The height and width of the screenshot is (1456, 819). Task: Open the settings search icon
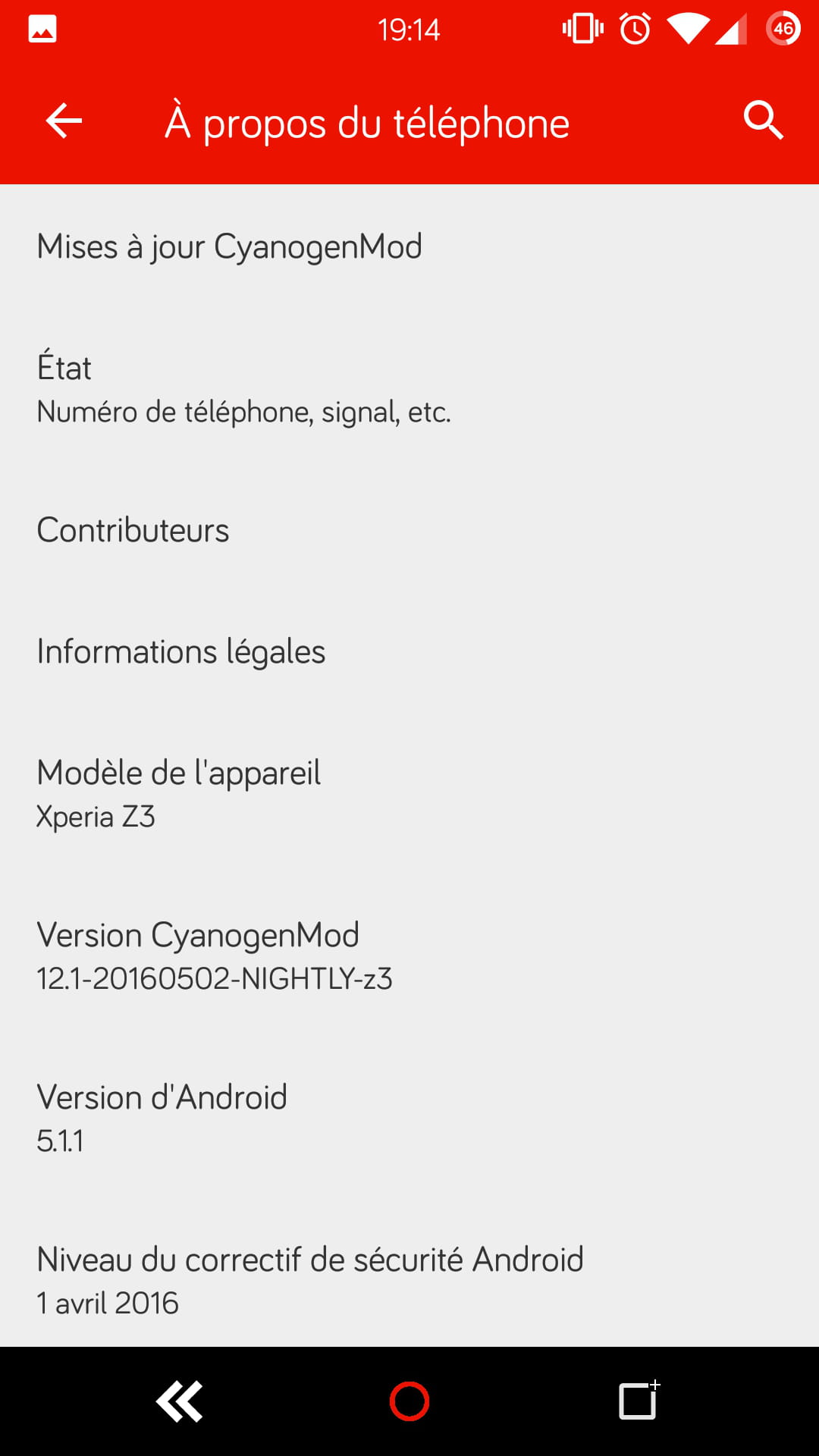pos(763,121)
